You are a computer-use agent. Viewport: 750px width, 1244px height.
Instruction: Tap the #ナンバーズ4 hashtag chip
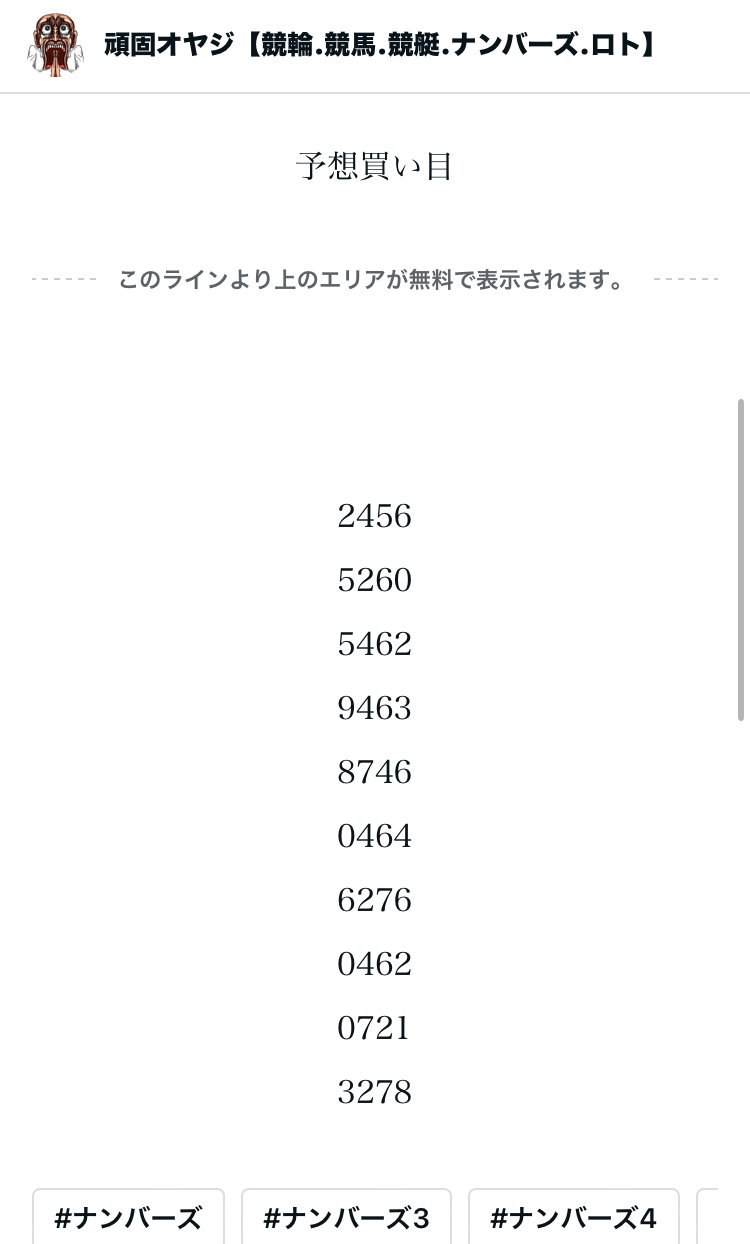(573, 1217)
